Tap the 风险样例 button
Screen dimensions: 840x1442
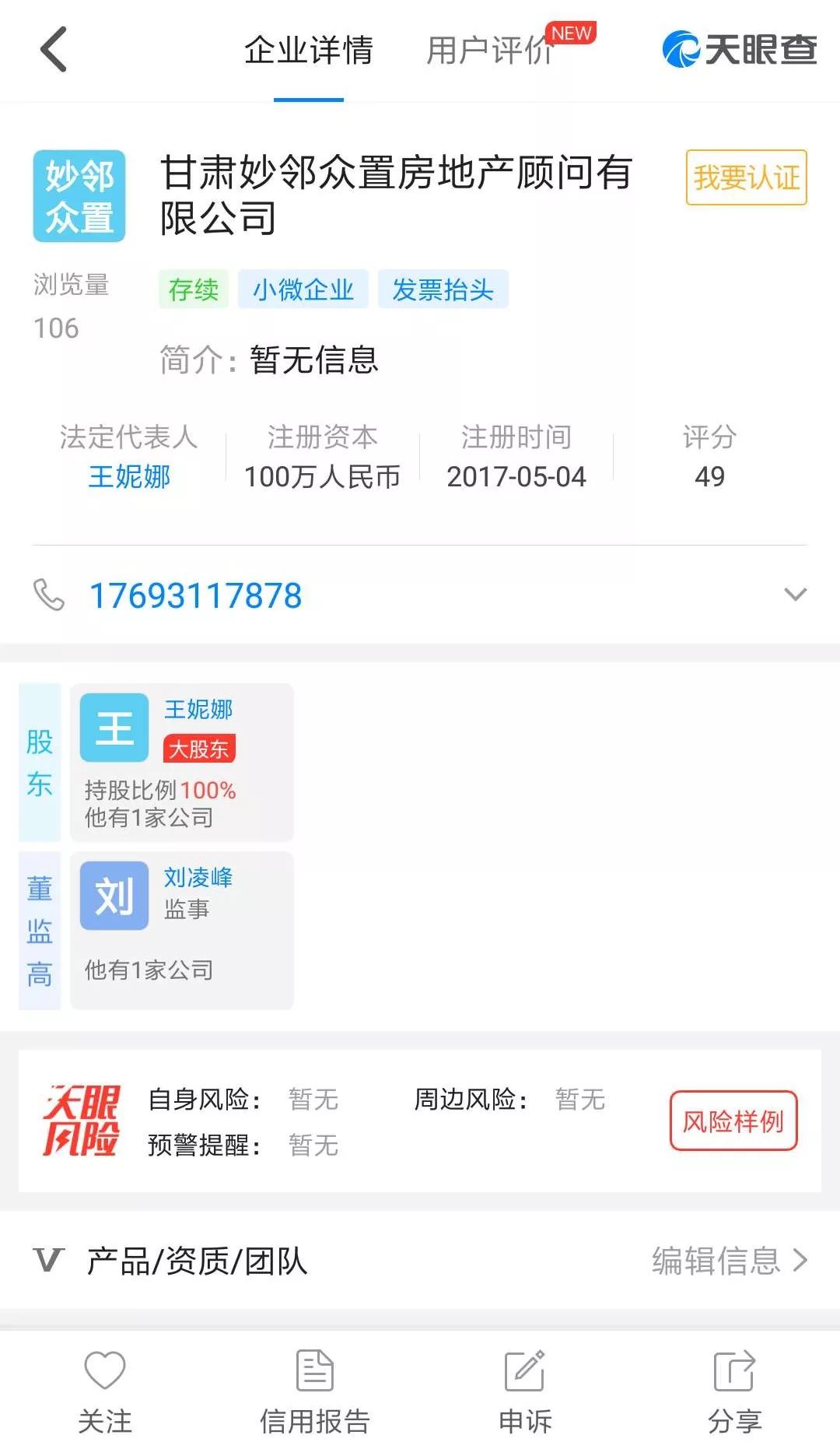click(733, 1121)
